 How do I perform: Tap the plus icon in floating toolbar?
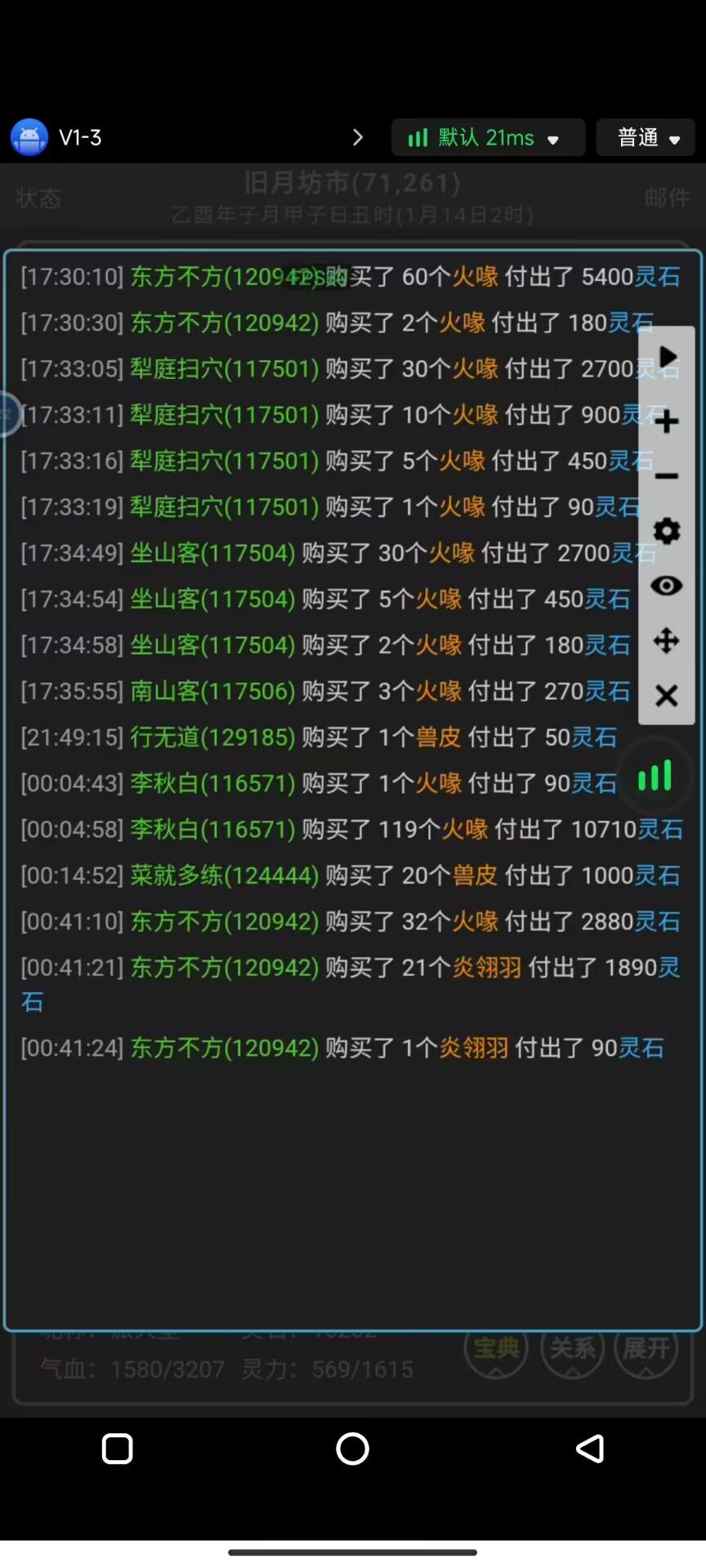click(667, 421)
